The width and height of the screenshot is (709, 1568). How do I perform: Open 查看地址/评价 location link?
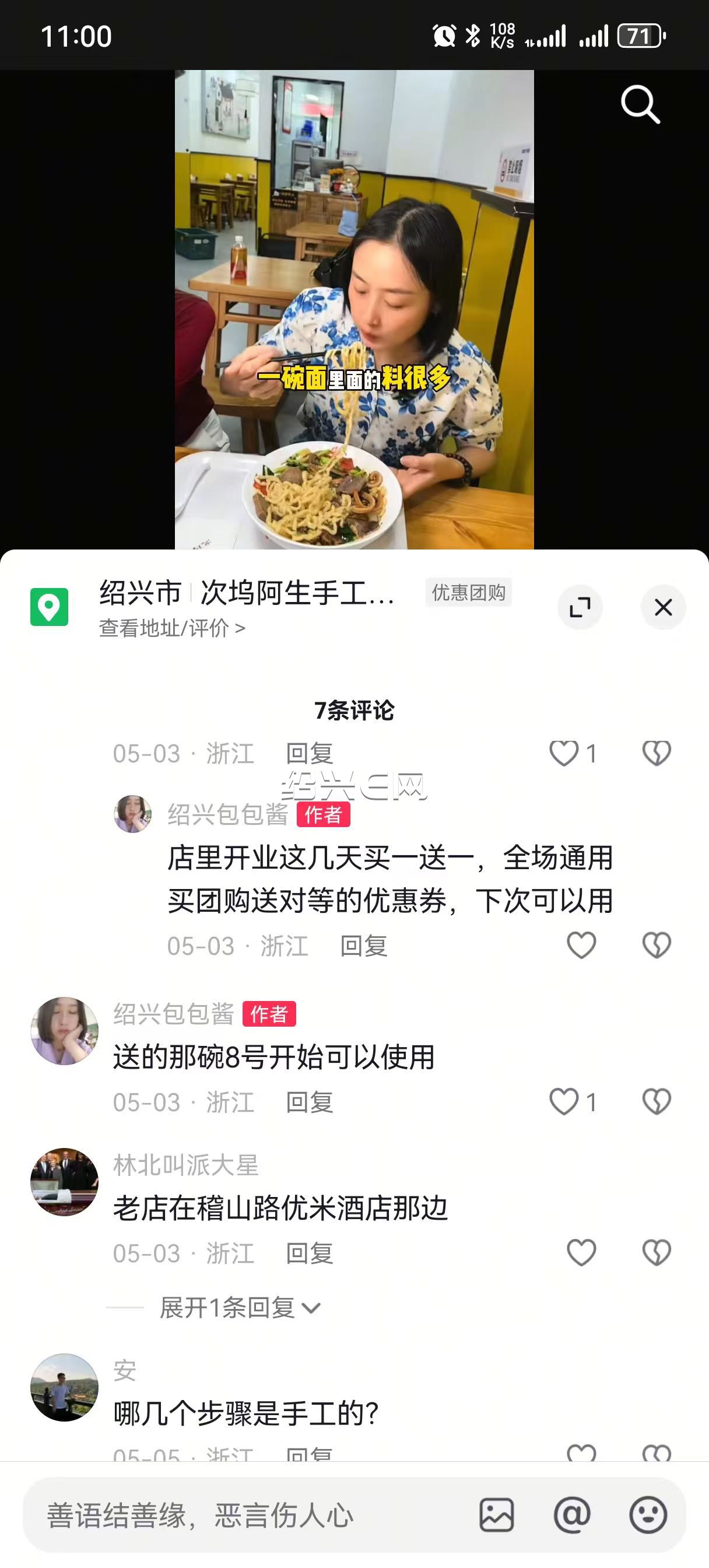click(172, 628)
